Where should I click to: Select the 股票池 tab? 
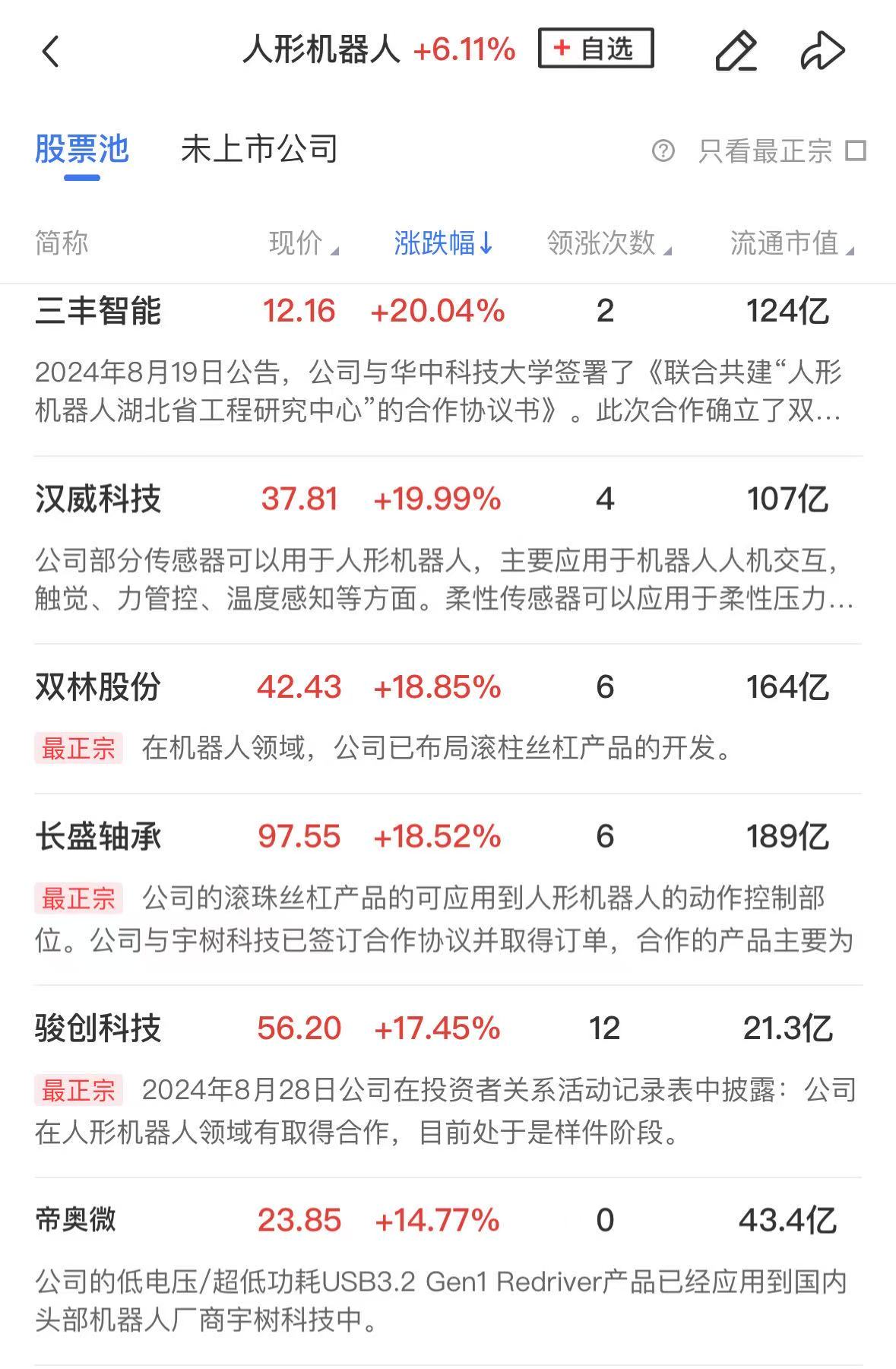[x=81, y=150]
